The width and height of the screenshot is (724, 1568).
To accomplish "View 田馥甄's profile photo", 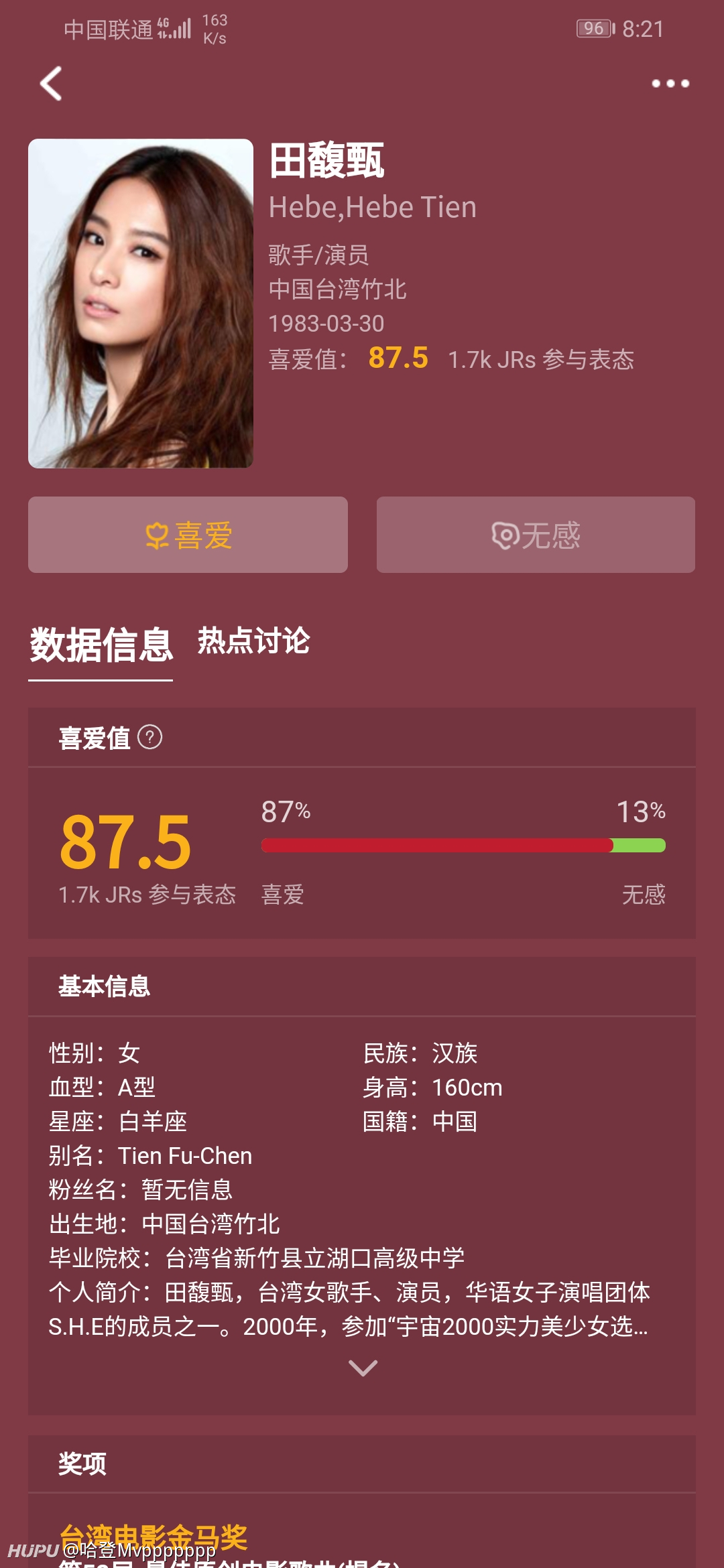I will click(x=141, y=304).
